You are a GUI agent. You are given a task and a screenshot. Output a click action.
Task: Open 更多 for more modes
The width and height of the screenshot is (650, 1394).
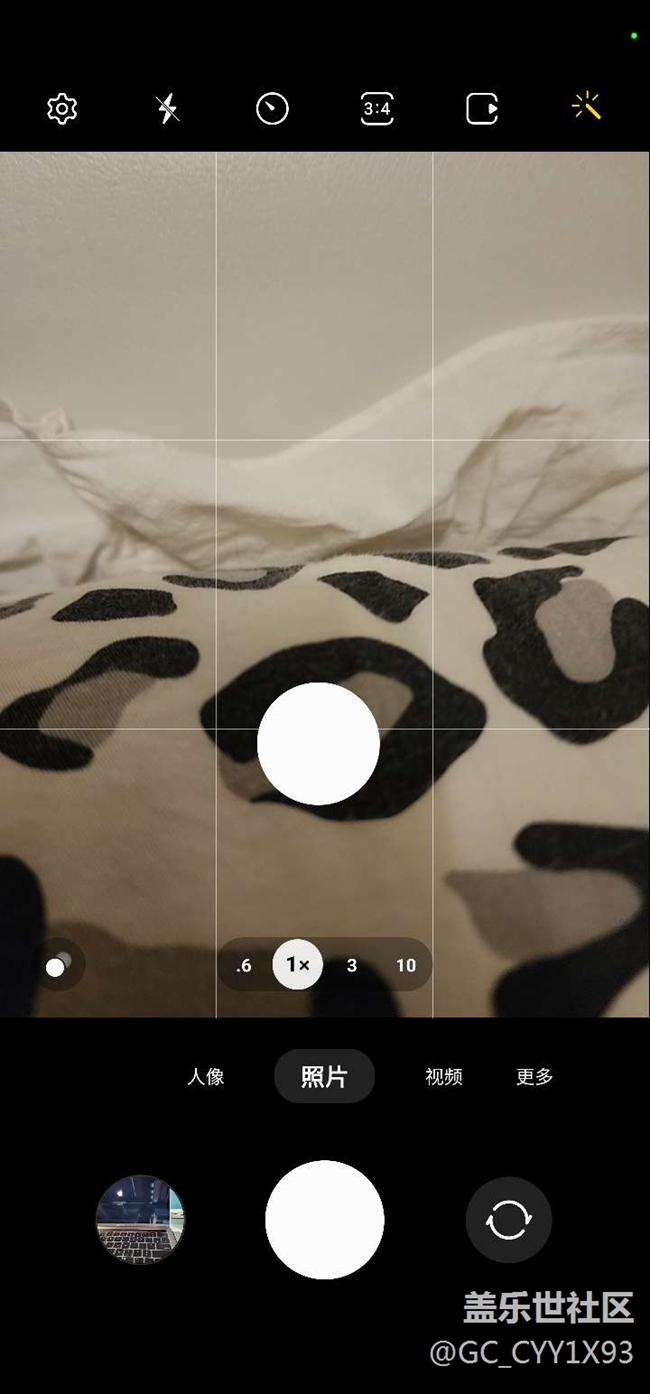tap(534, 1077)
